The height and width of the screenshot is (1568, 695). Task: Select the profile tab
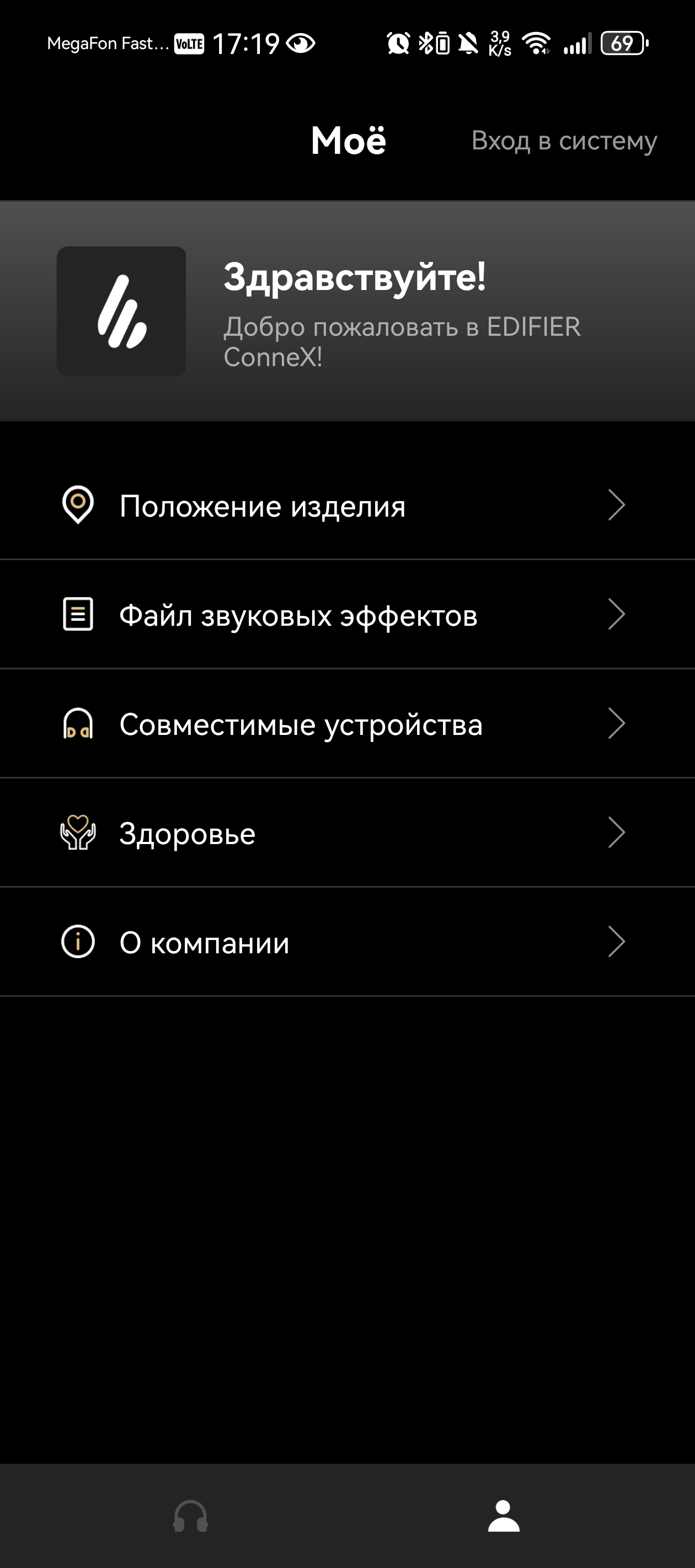coord(504,1516)
